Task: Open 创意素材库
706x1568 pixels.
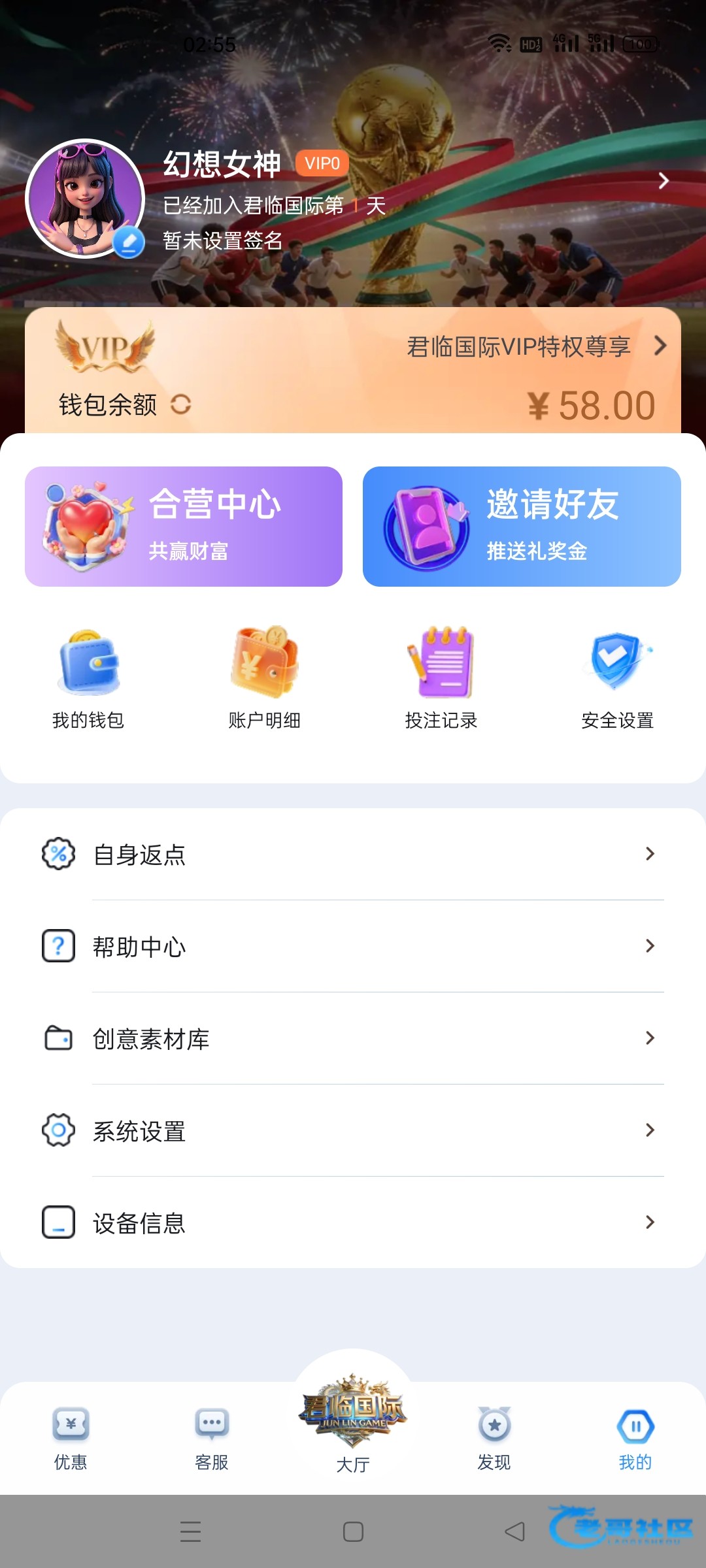Action: click(x=353, y=1039)
